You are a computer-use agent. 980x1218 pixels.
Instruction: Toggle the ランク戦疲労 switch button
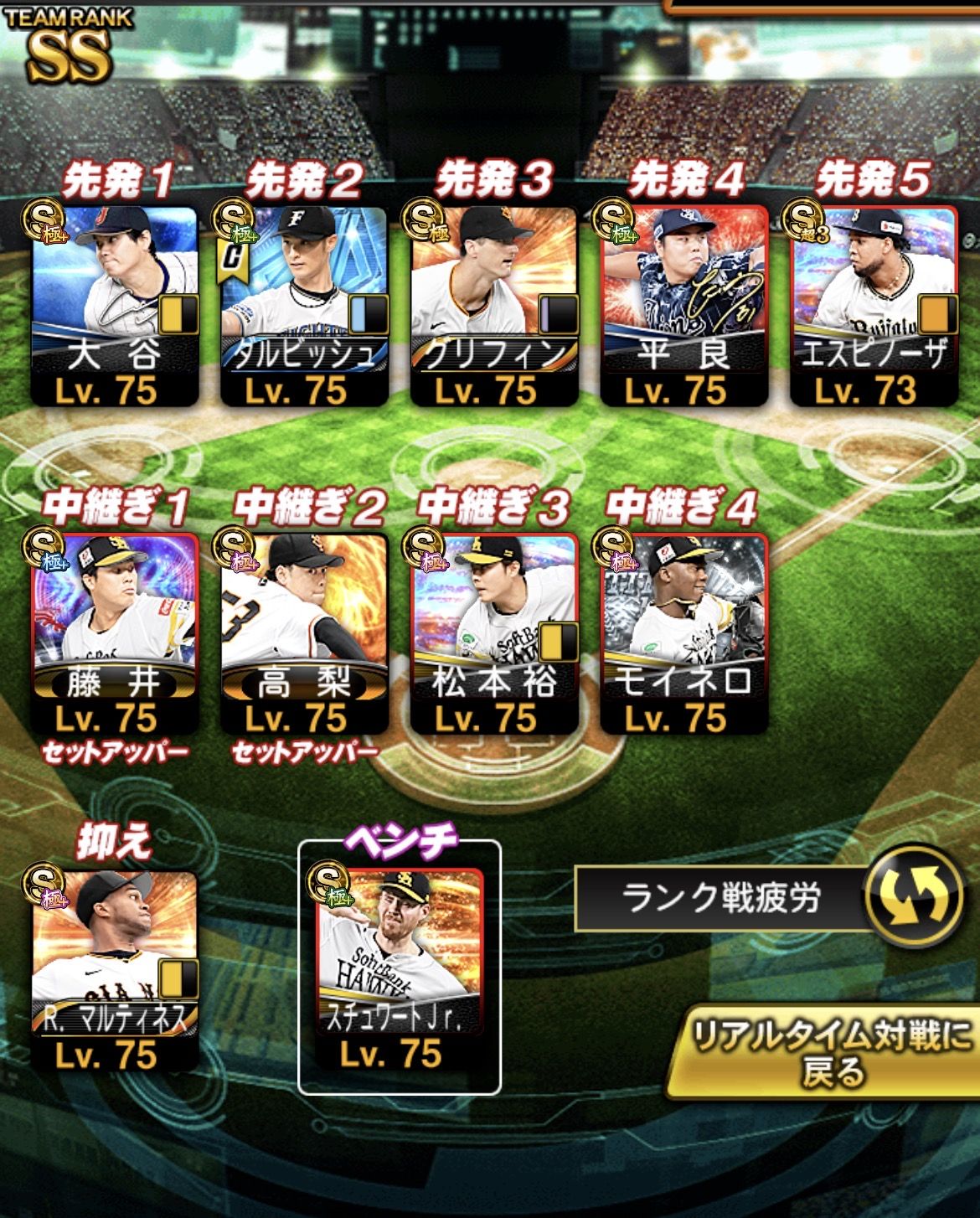point(915,900)
